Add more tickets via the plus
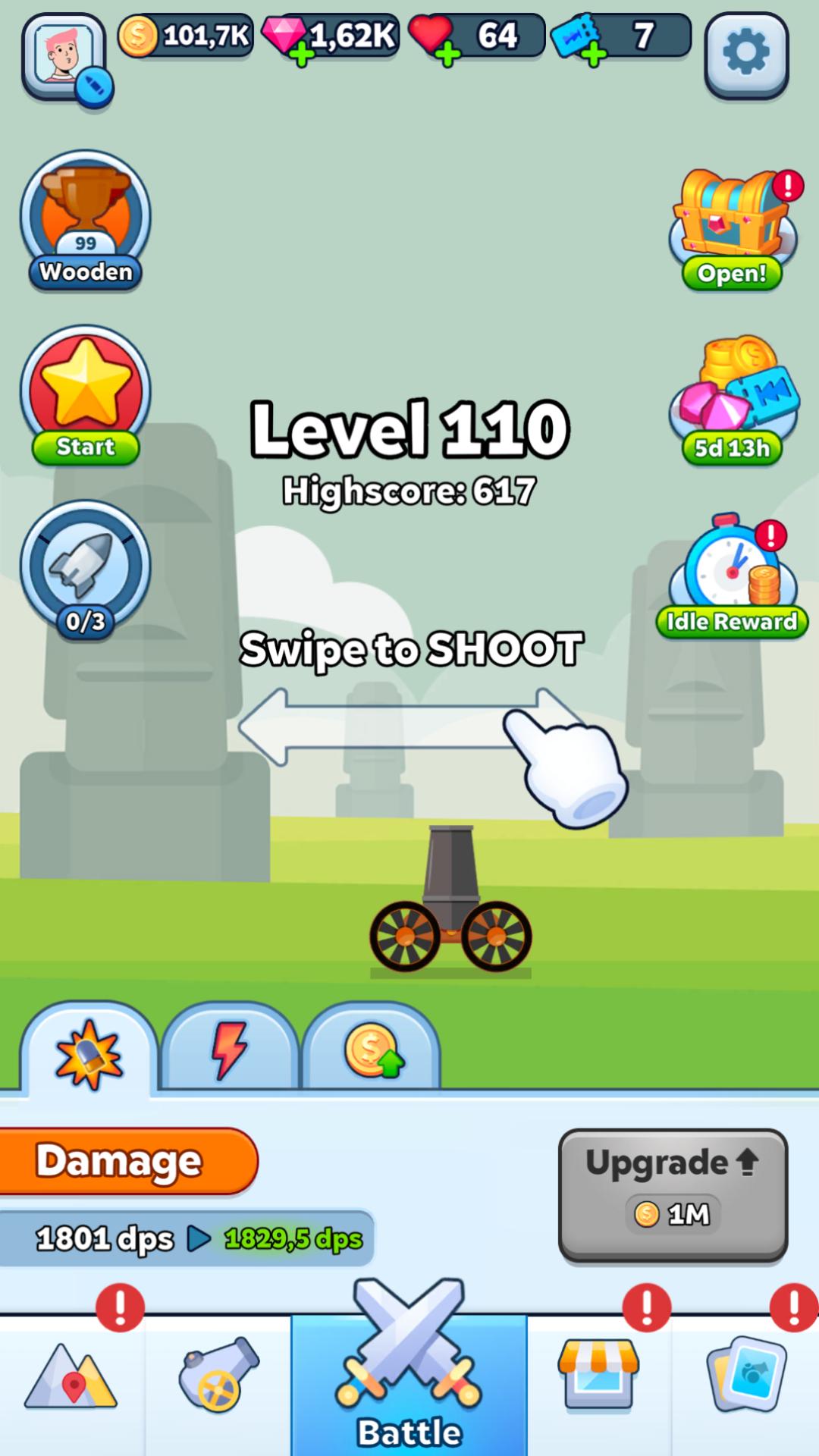Screen dimensions: 819x1456 pyautogui.click(x=593, y=53)
